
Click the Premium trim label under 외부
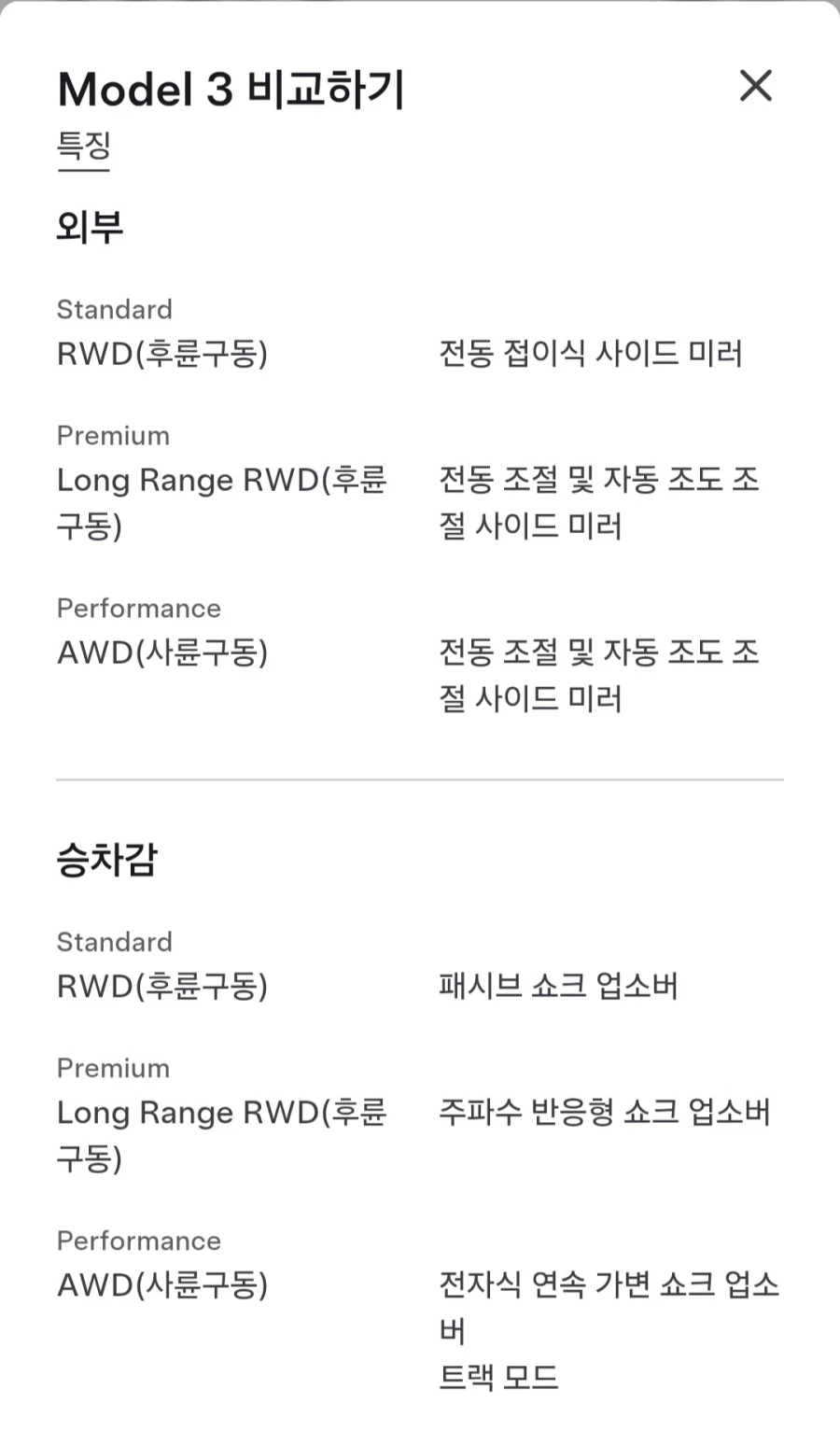point(113,435)
